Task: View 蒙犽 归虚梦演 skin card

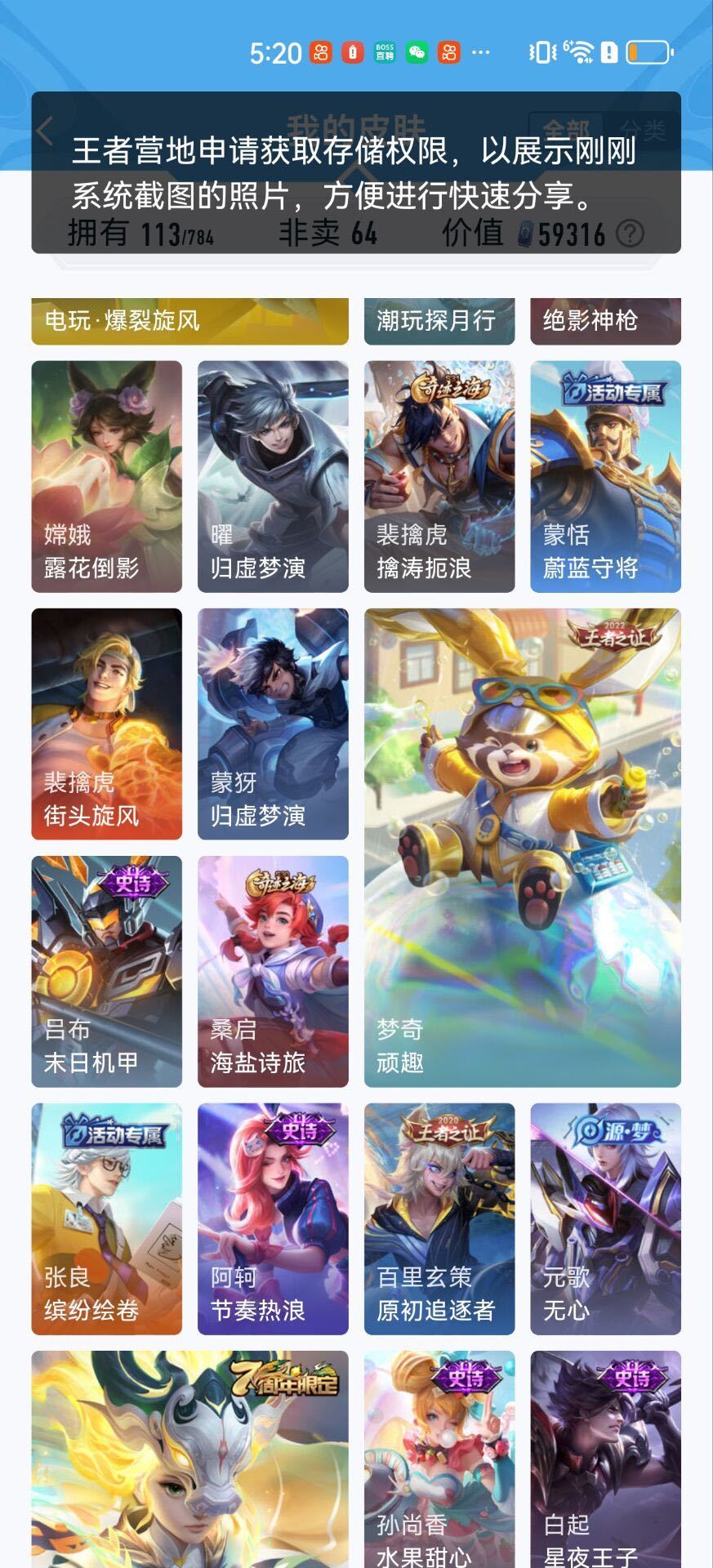Action: (x=273, y=724)
